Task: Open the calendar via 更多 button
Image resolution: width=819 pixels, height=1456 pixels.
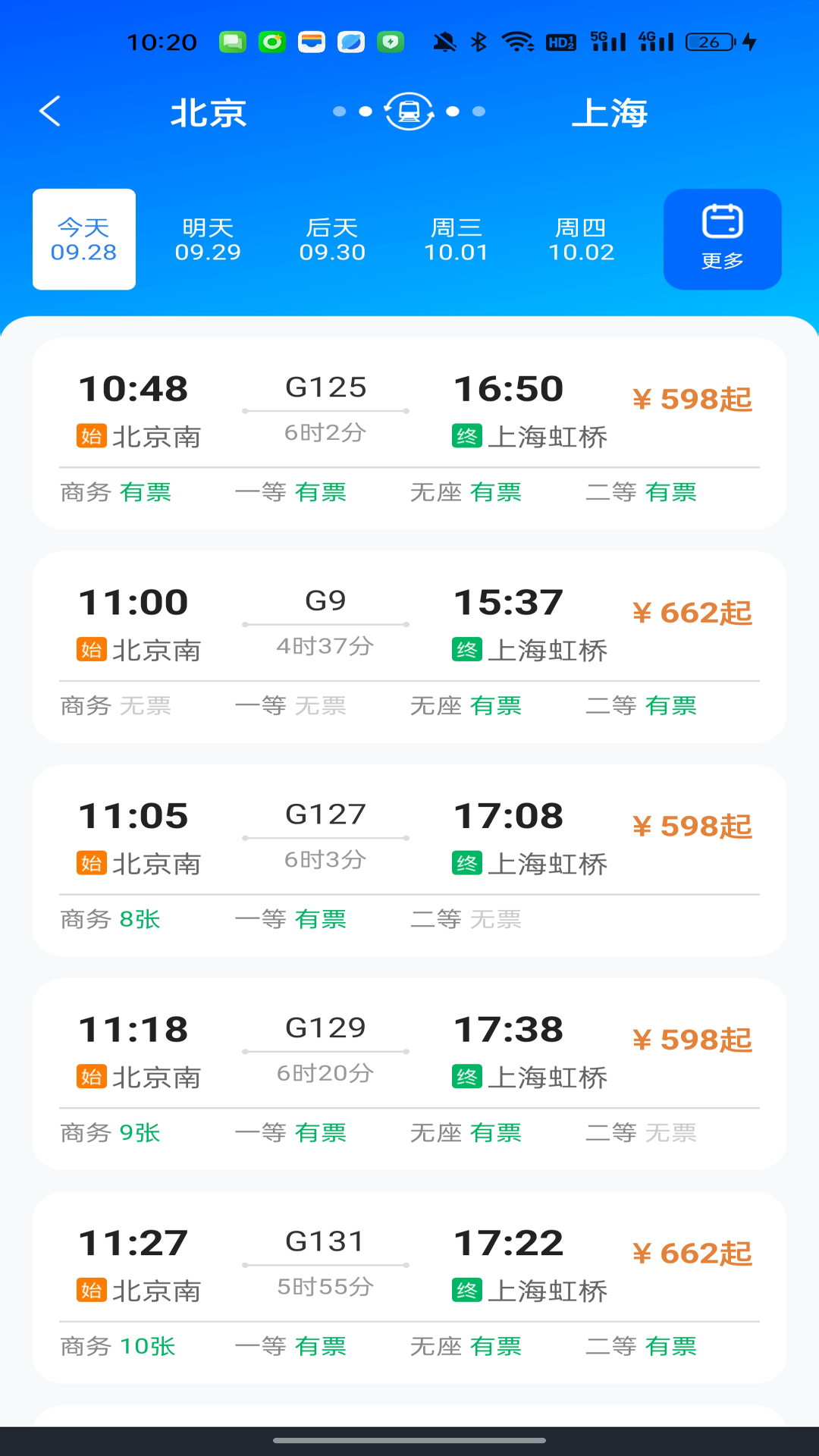Action: pos(721,239)
